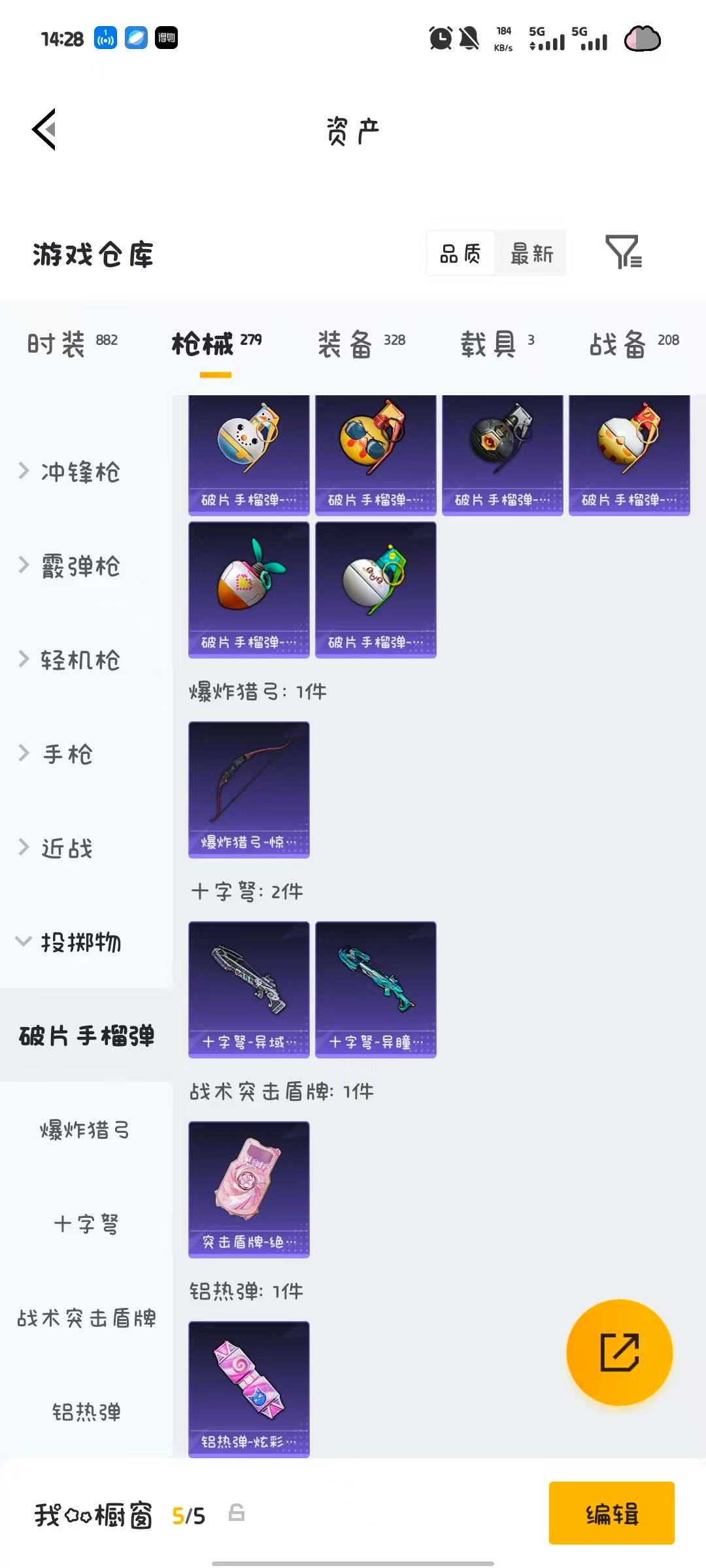
Task: Open the 十字弩-异瞳 item card
Action: pyautogui.click(x=375, y=989)
